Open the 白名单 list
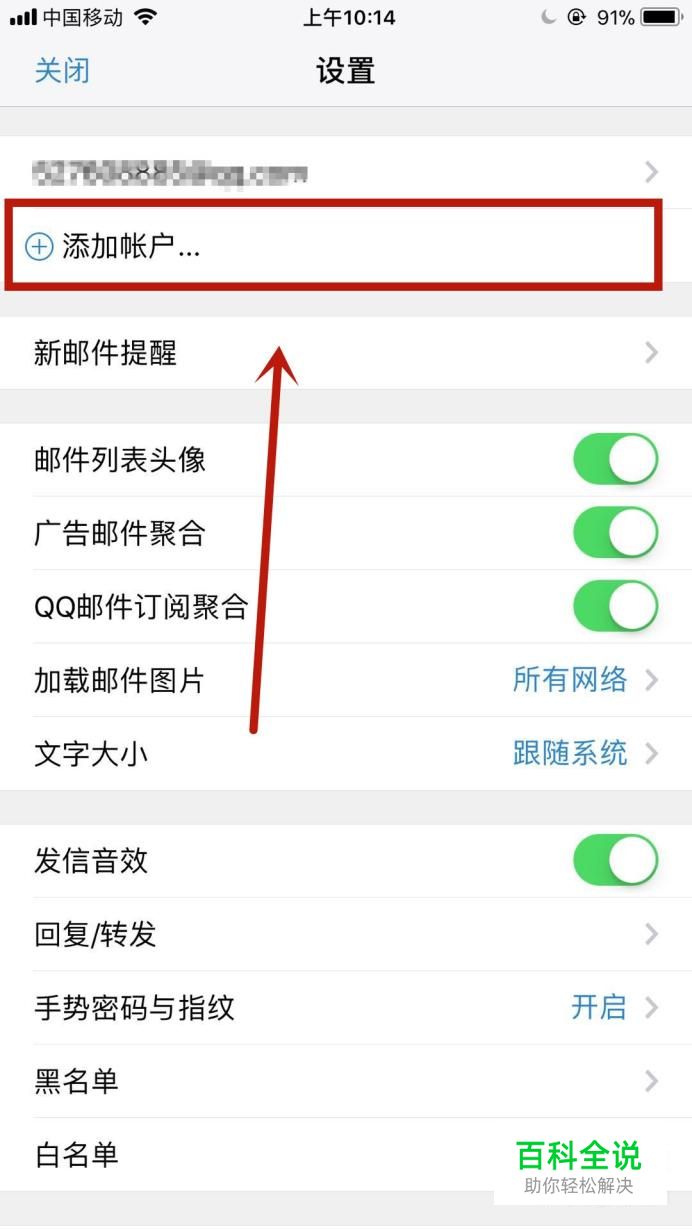 (250, 1155)
